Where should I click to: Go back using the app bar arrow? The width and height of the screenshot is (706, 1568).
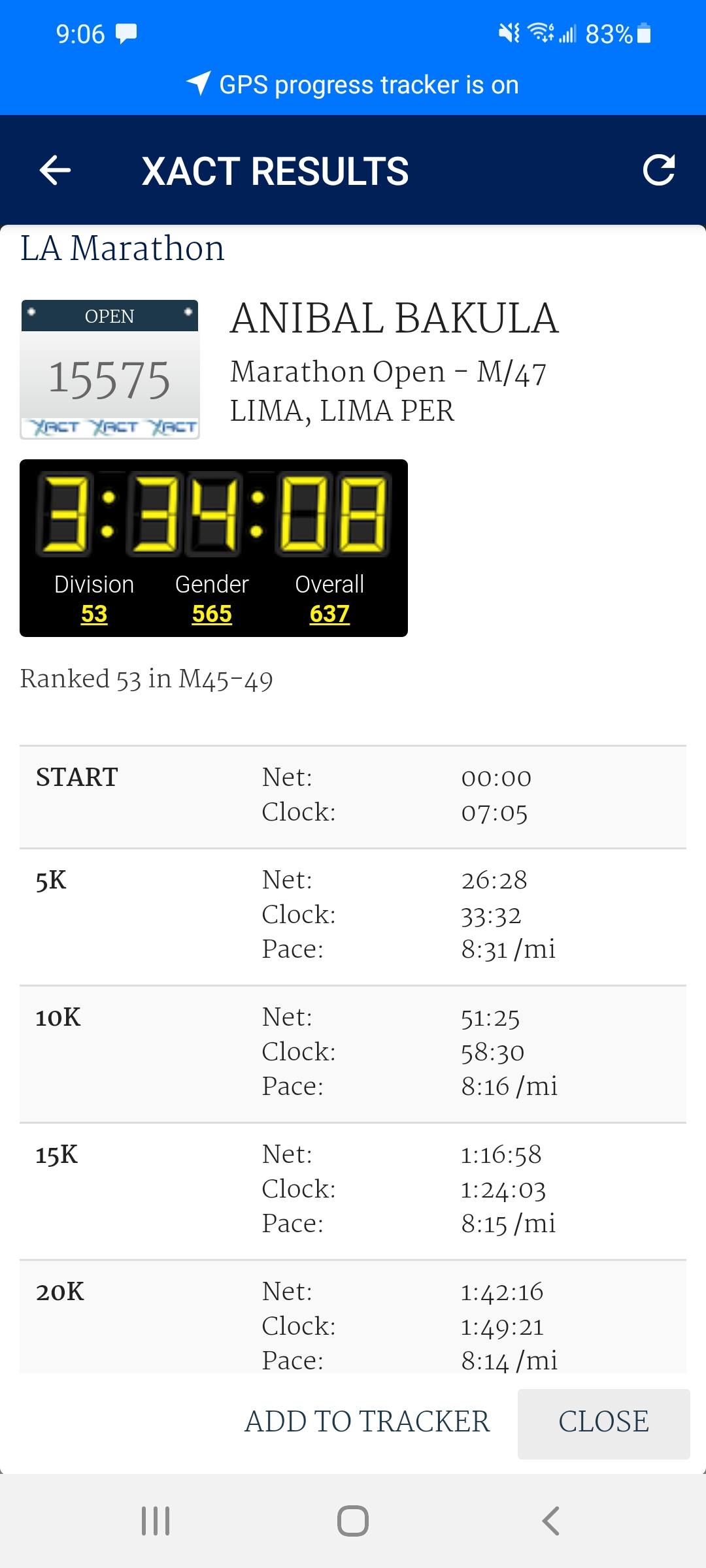pyautogui.click(x=55, y=171)
